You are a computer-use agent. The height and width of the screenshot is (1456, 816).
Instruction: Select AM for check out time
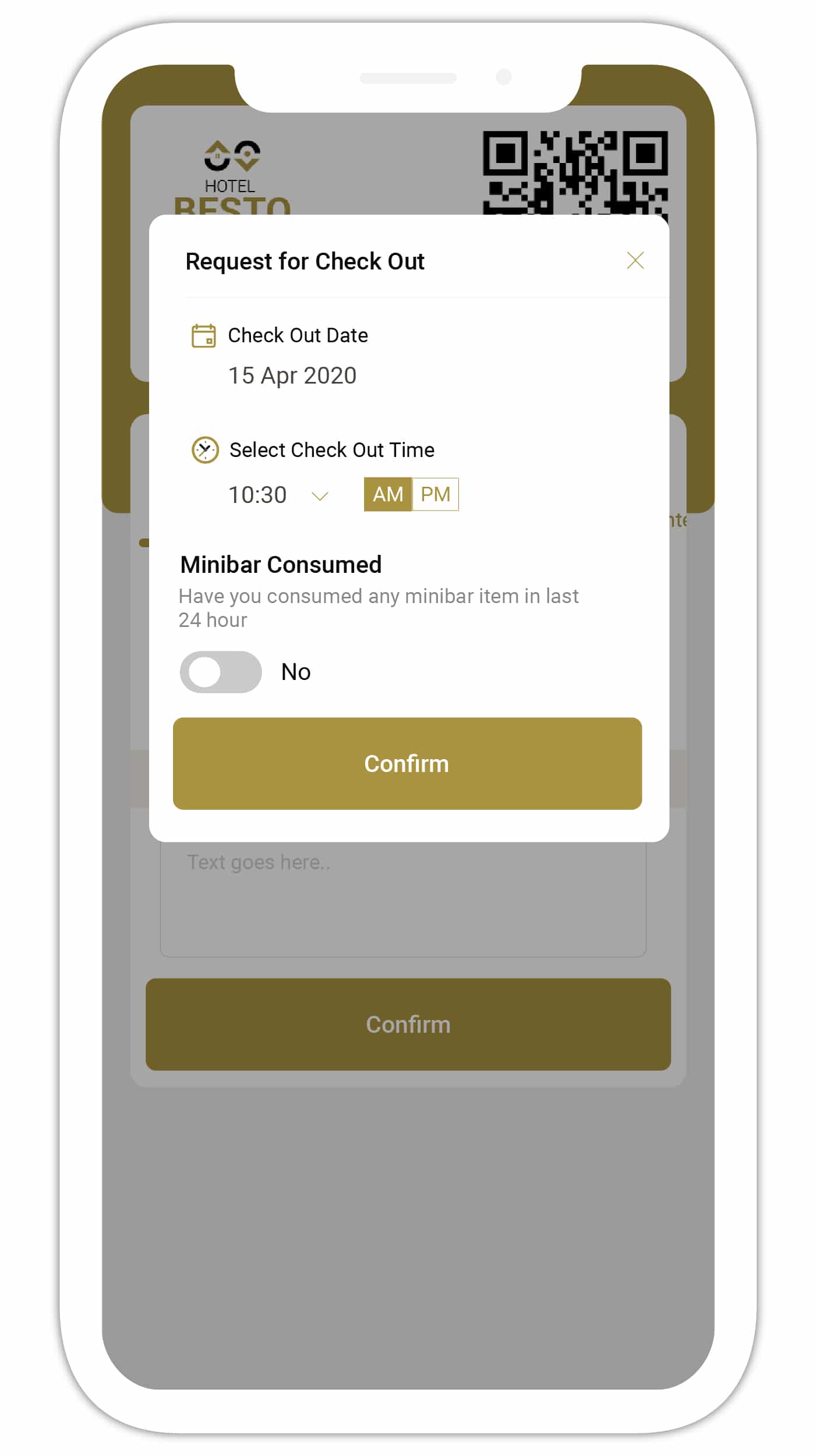(388, 494)
